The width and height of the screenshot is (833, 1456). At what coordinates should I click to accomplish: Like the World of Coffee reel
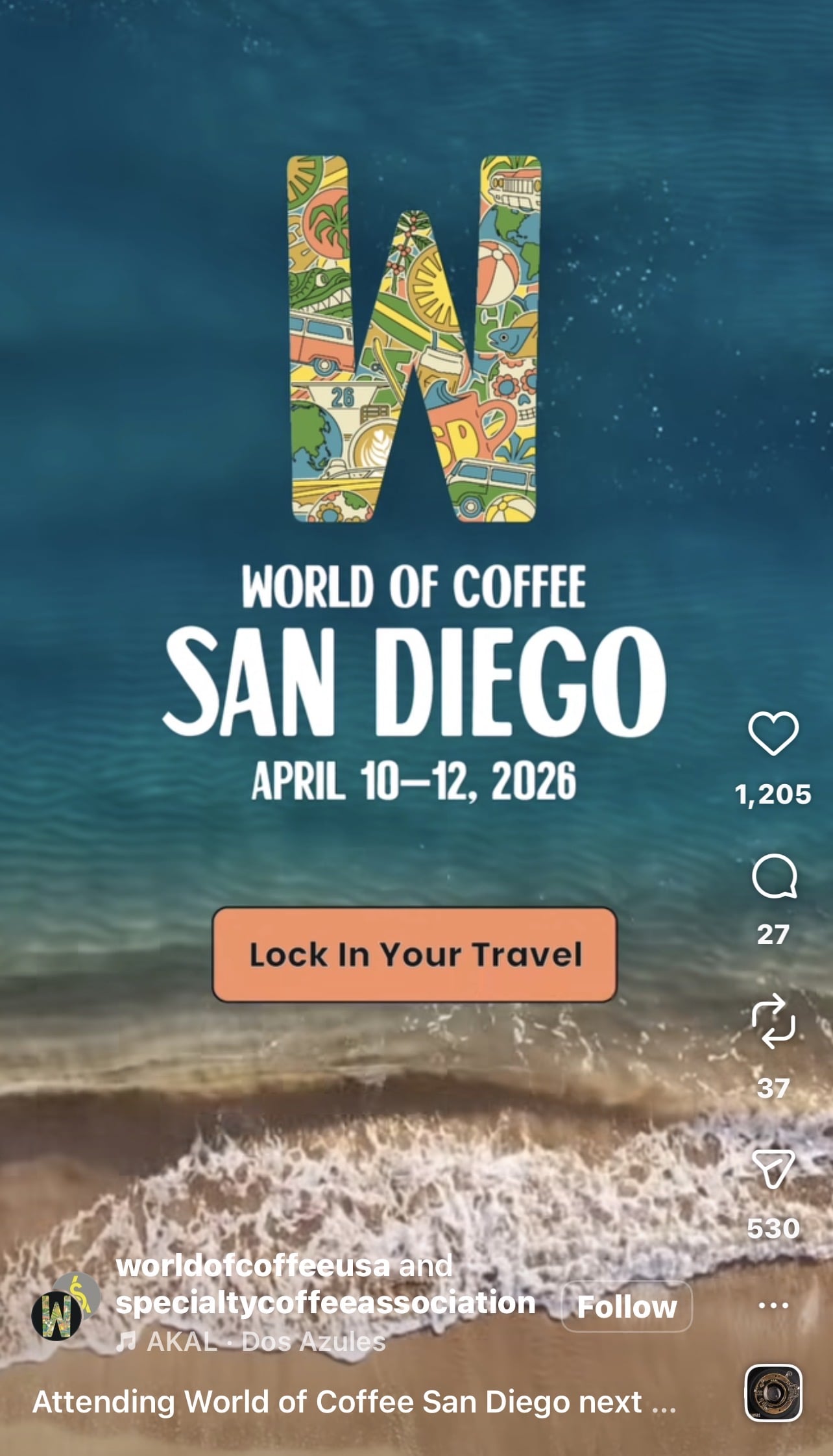tap(773, 733)
